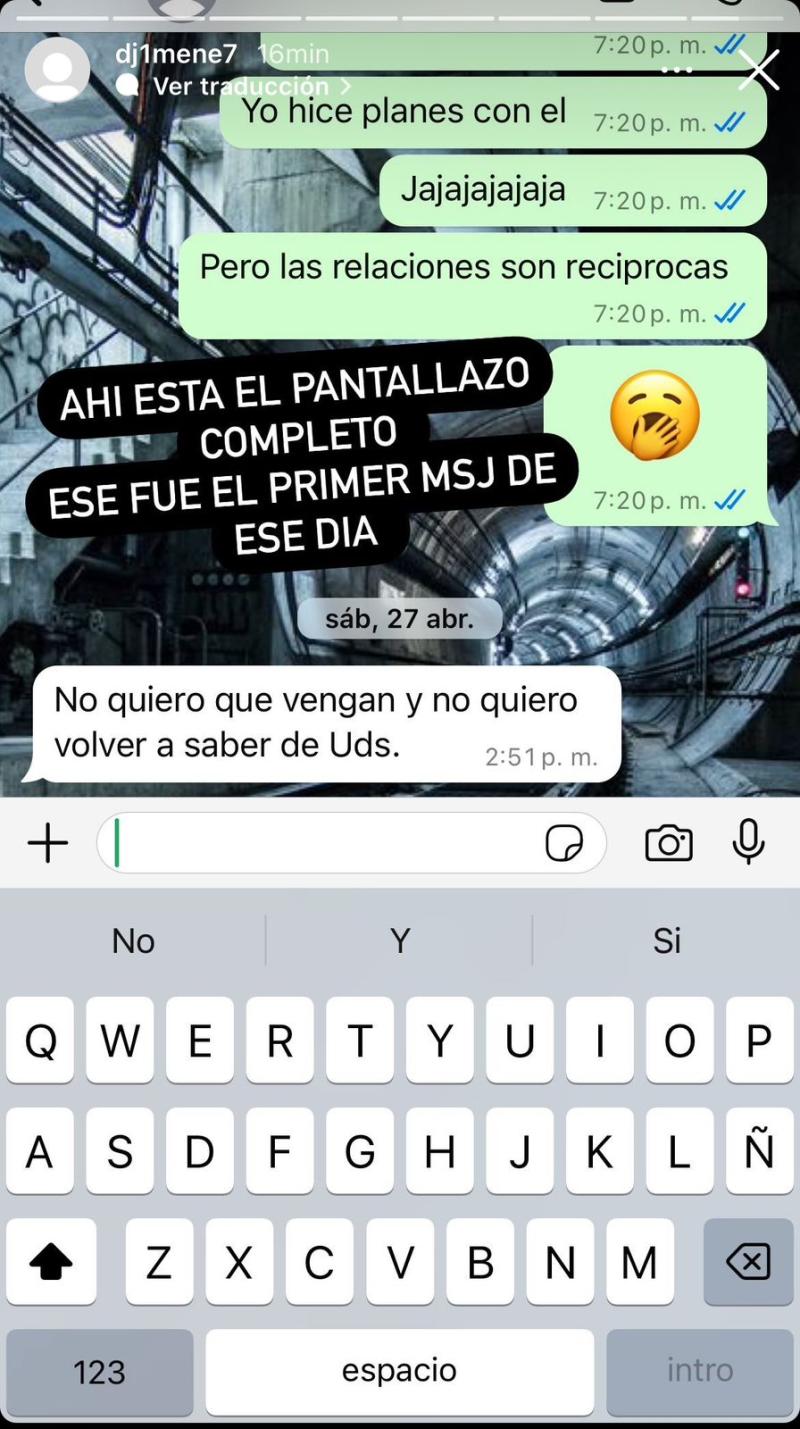Pick the predictive suggestion Y

point(400,940)
